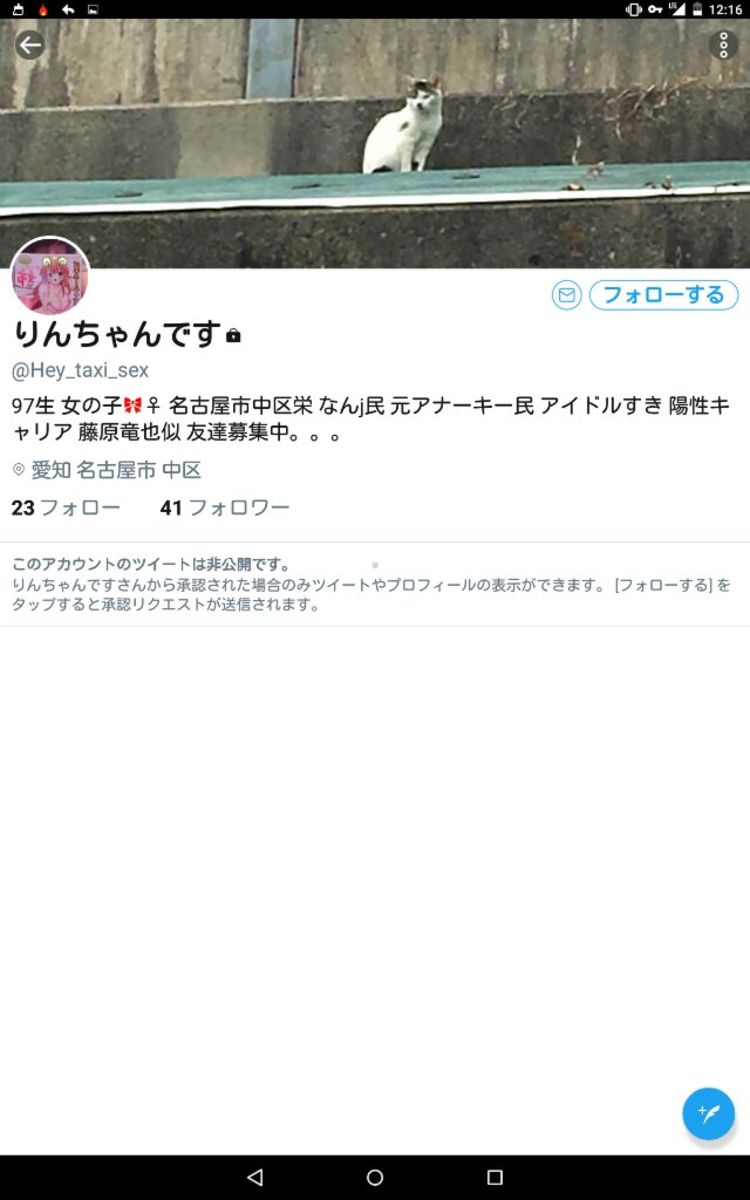Screen dimensions: 750x1200
Task: Open the three-dot overflow menu
Action: click(x=723, y=45)
